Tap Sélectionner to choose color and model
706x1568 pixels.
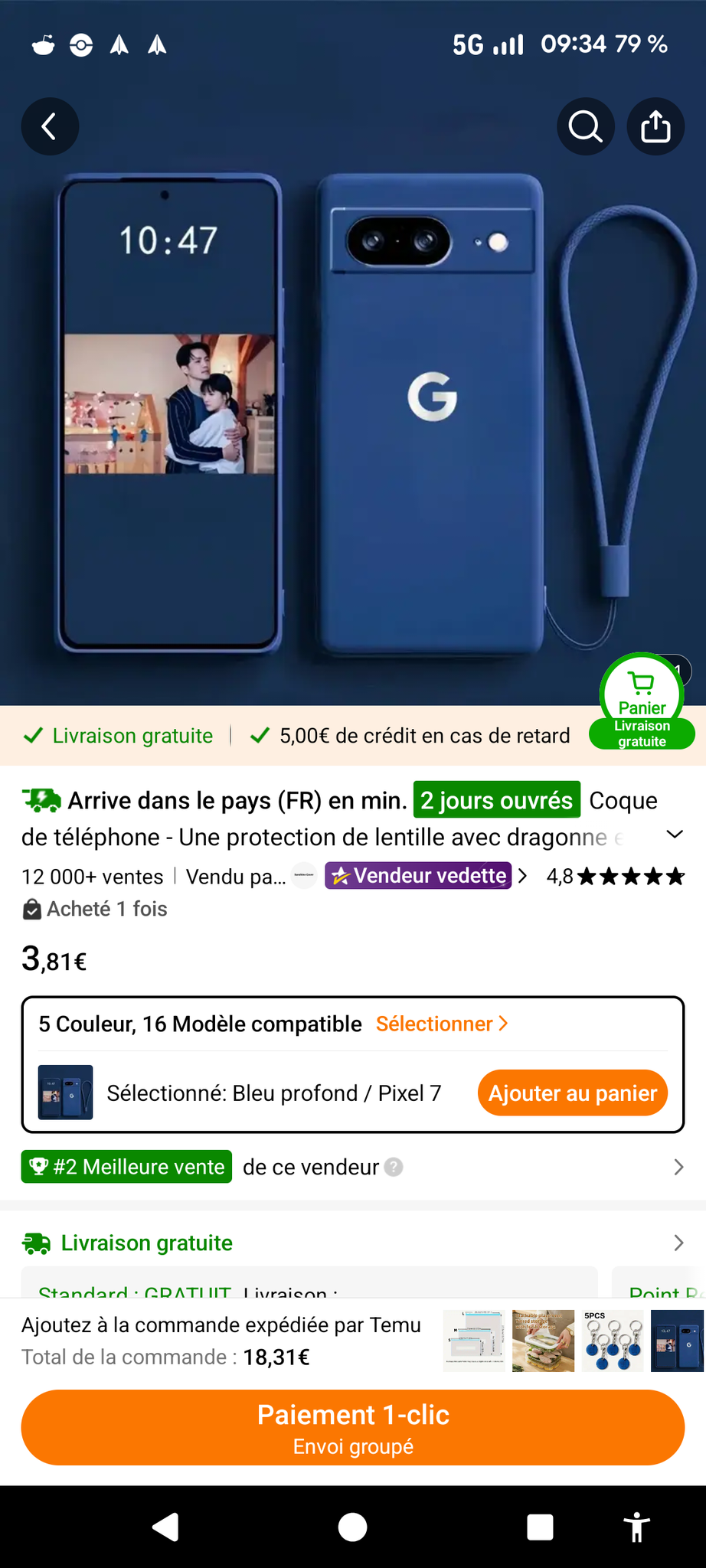click(442, 1024)
